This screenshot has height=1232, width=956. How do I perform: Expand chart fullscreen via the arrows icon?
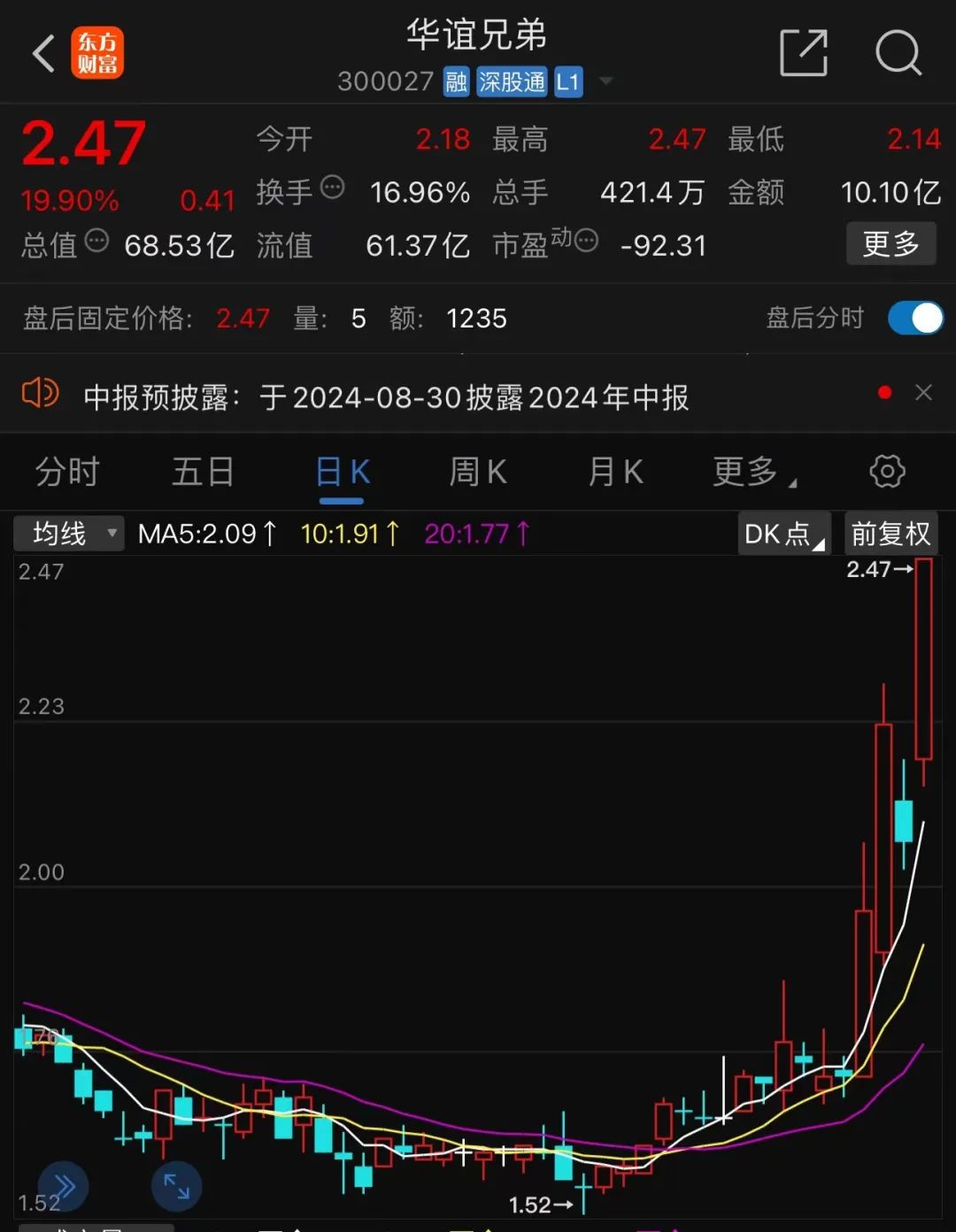pos(176,1186)
